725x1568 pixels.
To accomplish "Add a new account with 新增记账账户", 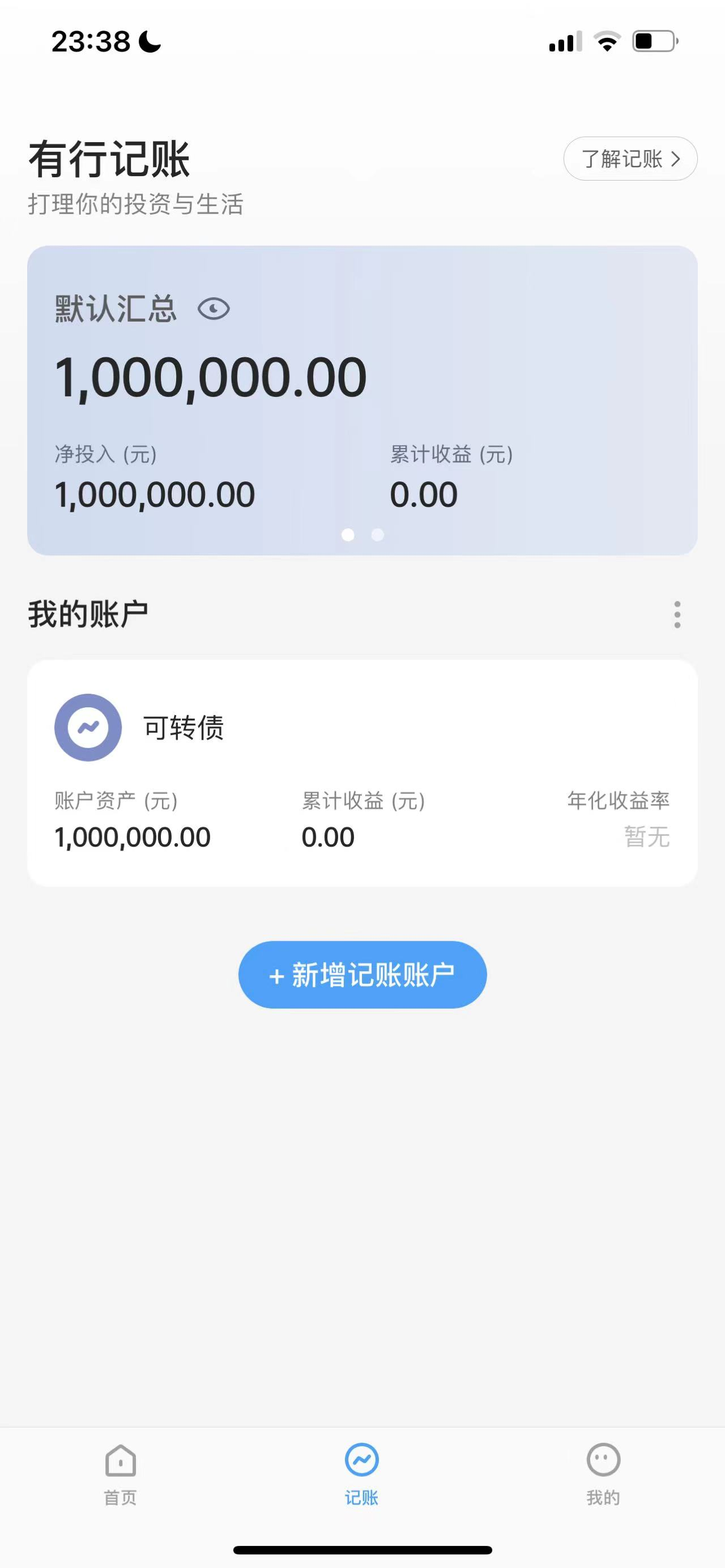I will point(362,975).
